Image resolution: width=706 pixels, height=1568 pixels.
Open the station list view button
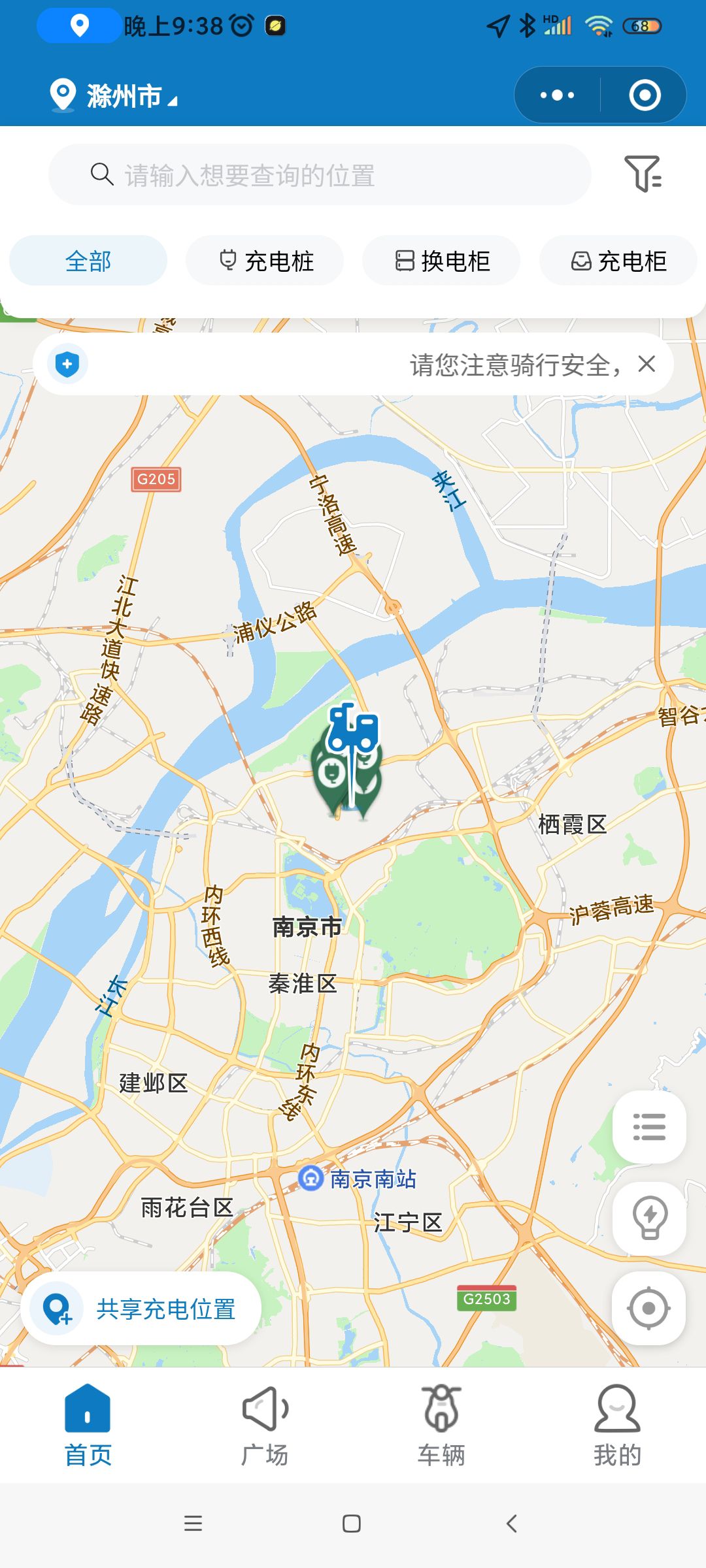(x=649, y=1127)
